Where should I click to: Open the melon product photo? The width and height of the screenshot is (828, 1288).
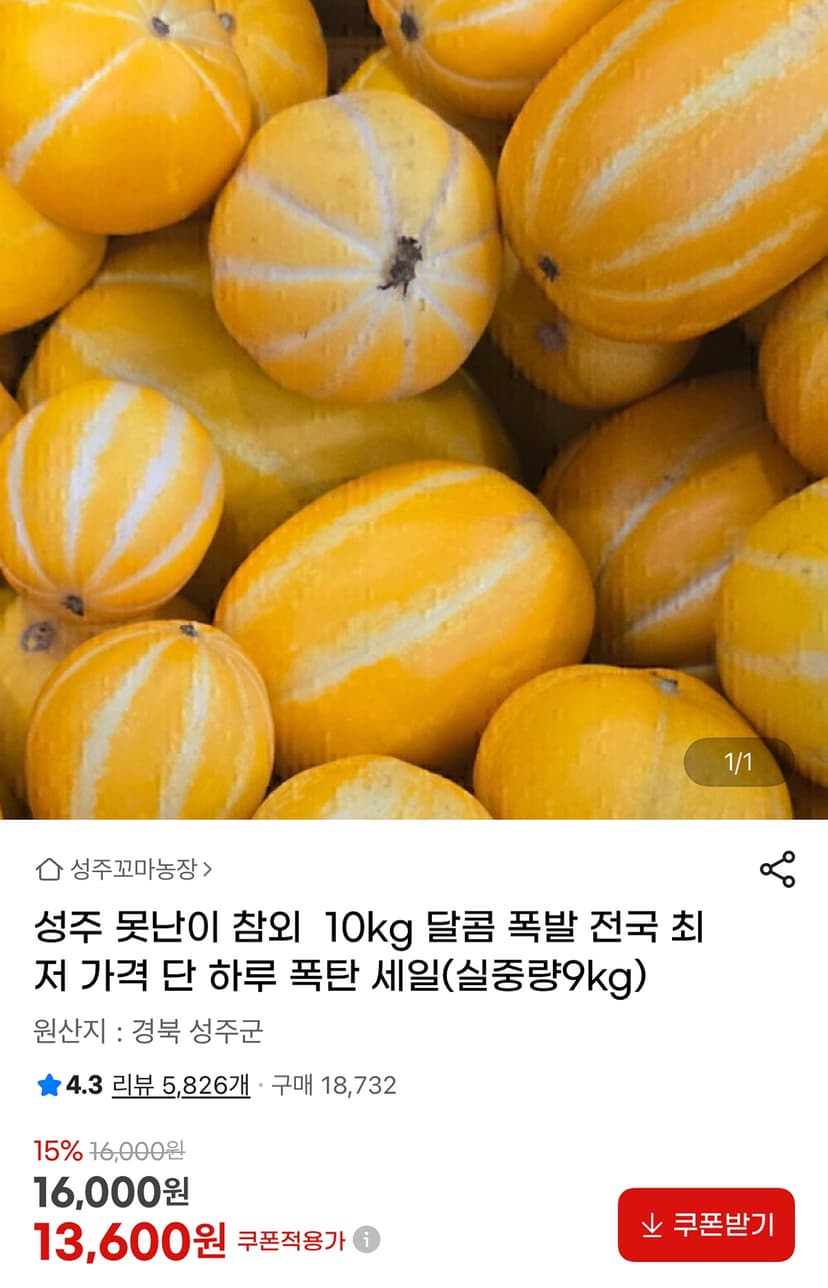tap(414, 409)
